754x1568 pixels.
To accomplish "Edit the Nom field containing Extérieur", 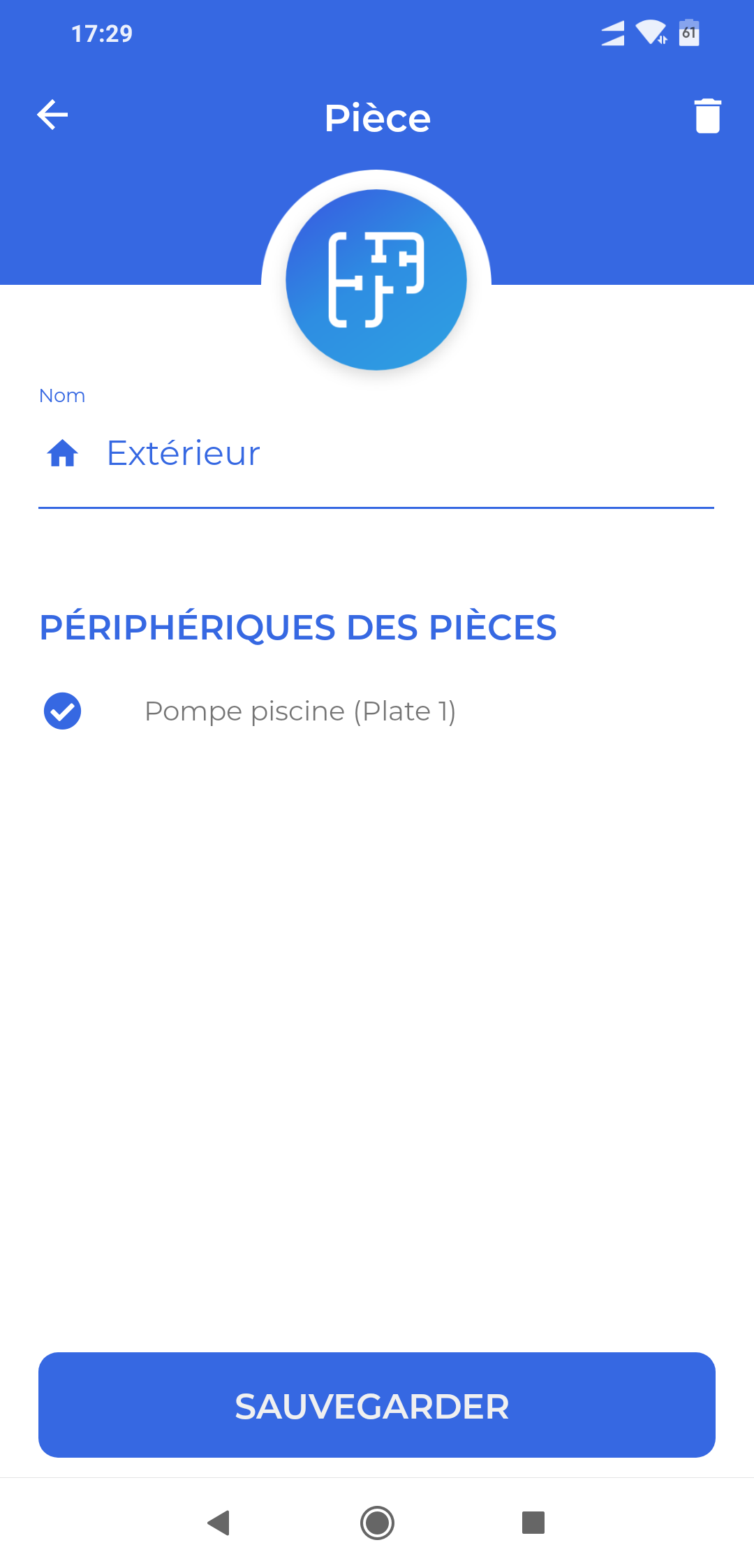I will [376, 453].
